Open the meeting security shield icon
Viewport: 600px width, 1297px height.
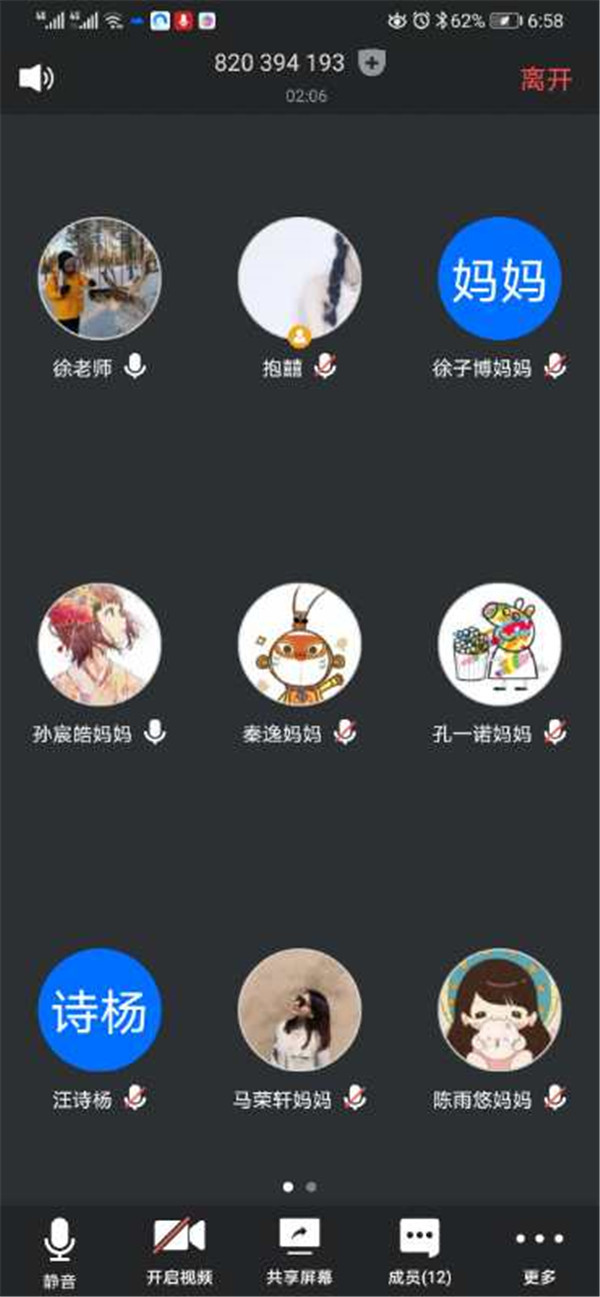click(372, 64)
